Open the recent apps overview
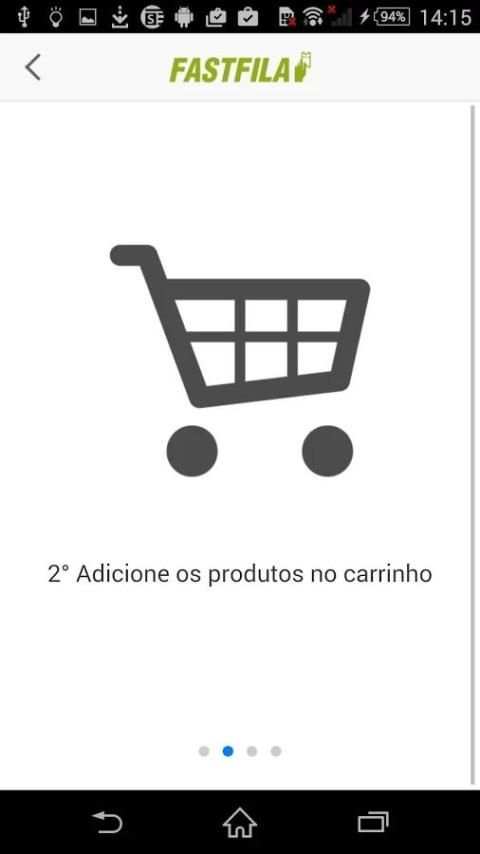 (x=373, y=822)
